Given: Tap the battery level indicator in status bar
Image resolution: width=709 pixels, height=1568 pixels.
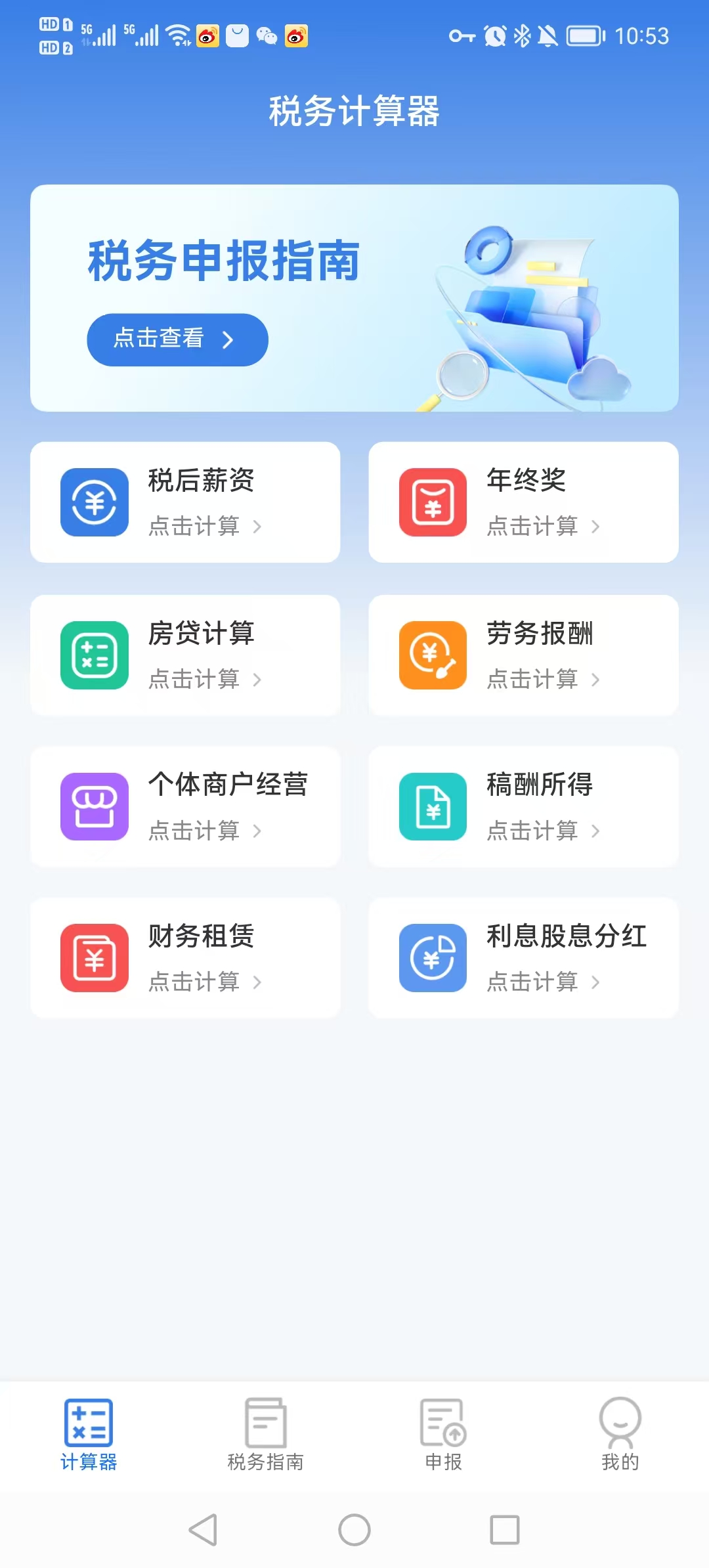Looking at the screenshot, I should pos(583,36).
